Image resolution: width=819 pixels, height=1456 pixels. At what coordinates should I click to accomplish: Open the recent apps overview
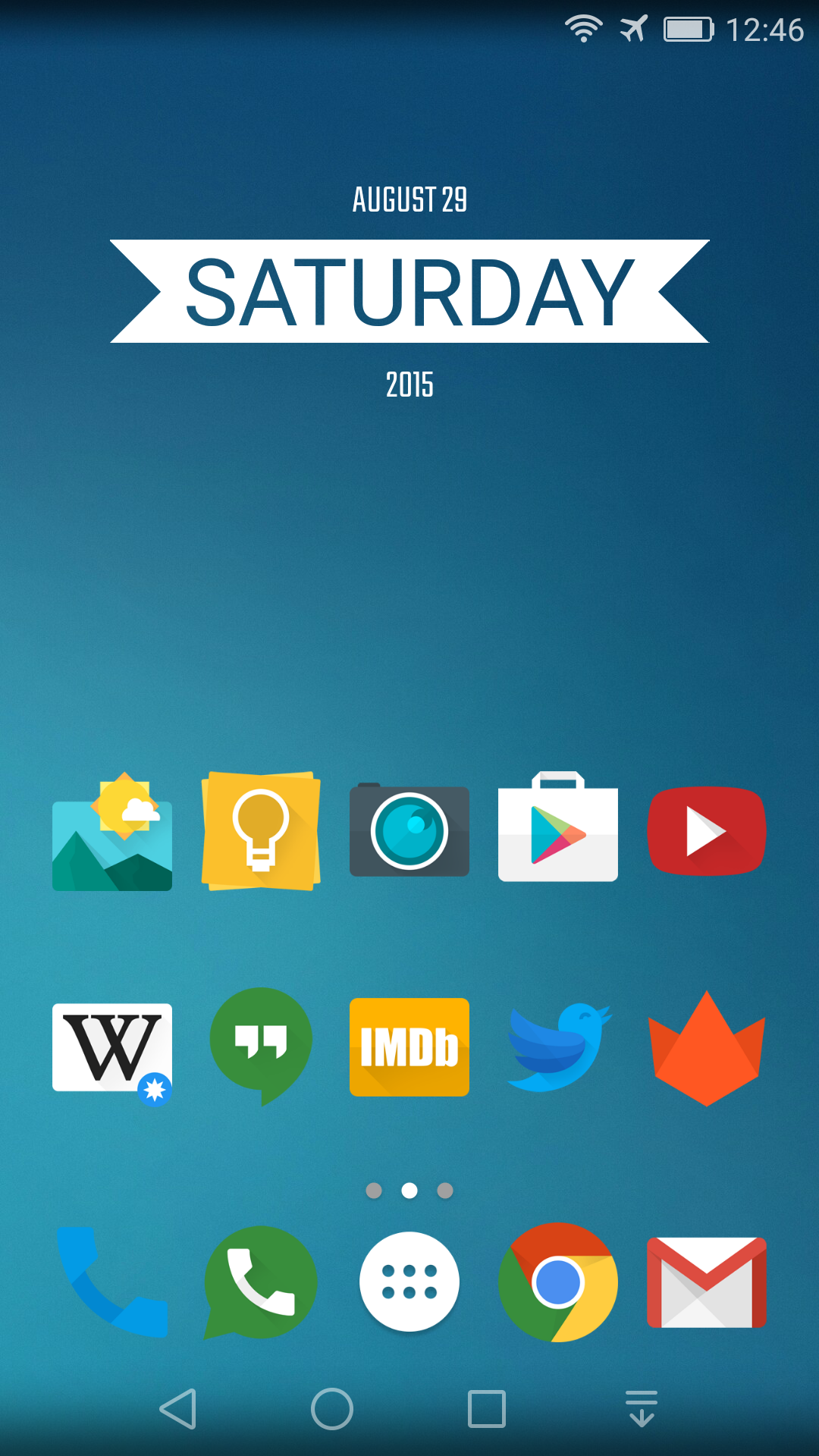click(x=487, y=1409)
